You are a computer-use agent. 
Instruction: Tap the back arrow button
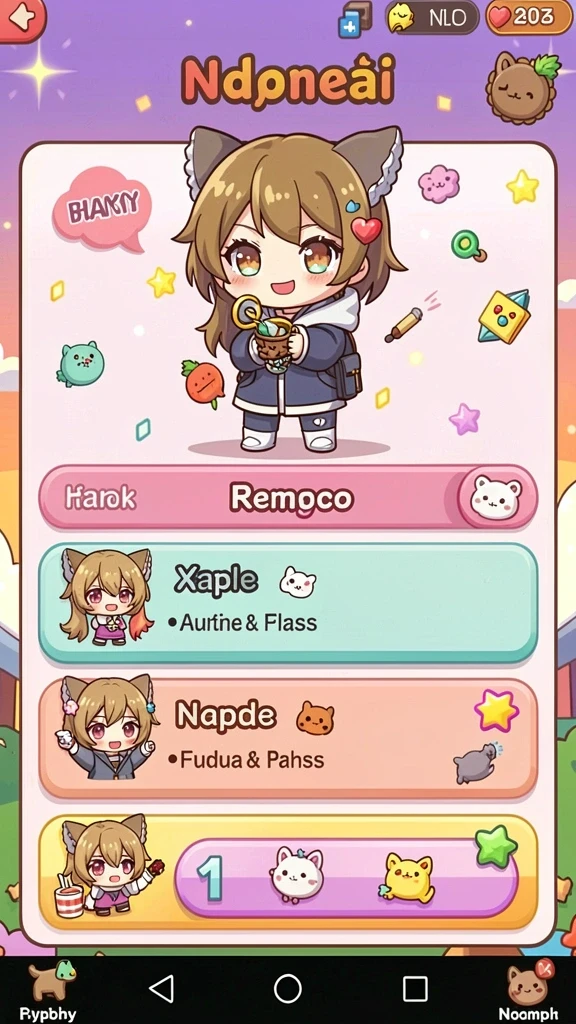click(20, 18)
